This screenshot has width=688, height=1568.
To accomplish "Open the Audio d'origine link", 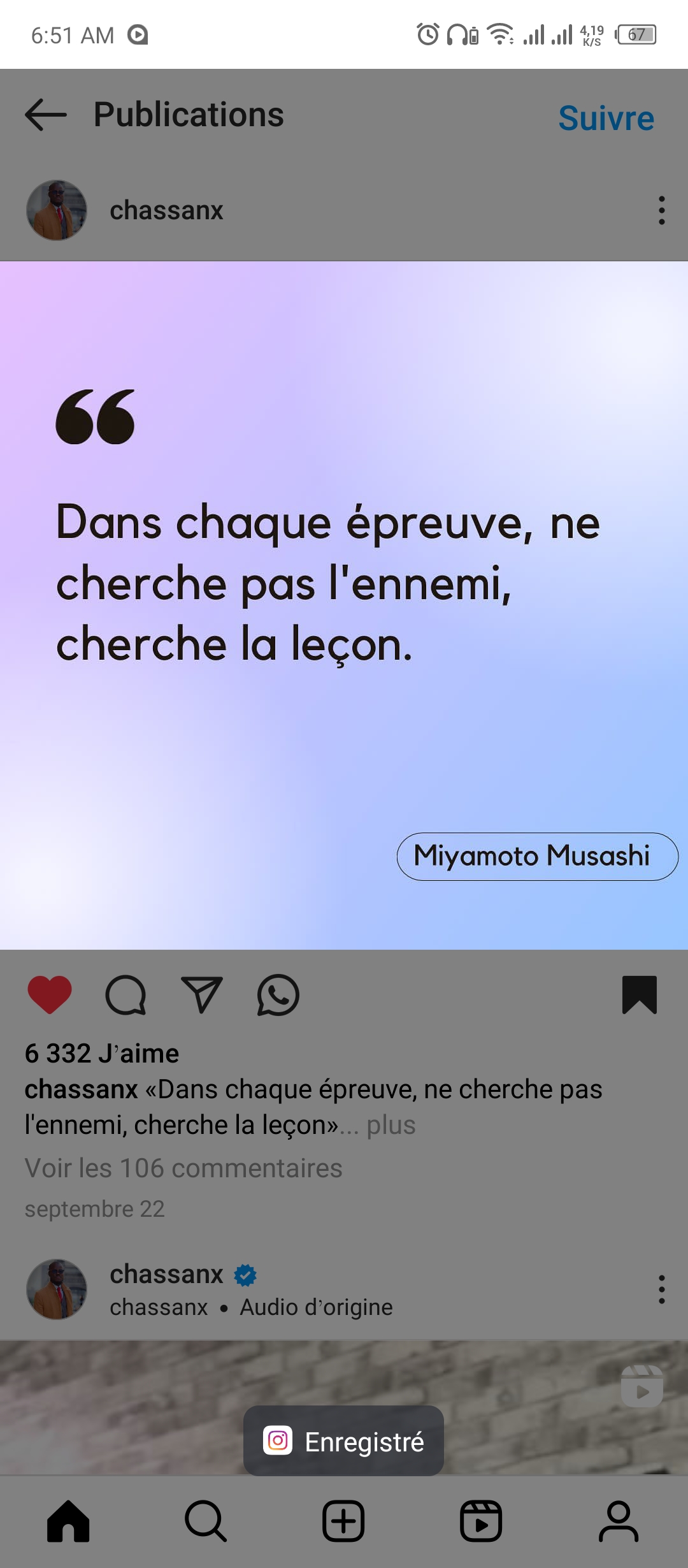I will (x=316, y=1307).
